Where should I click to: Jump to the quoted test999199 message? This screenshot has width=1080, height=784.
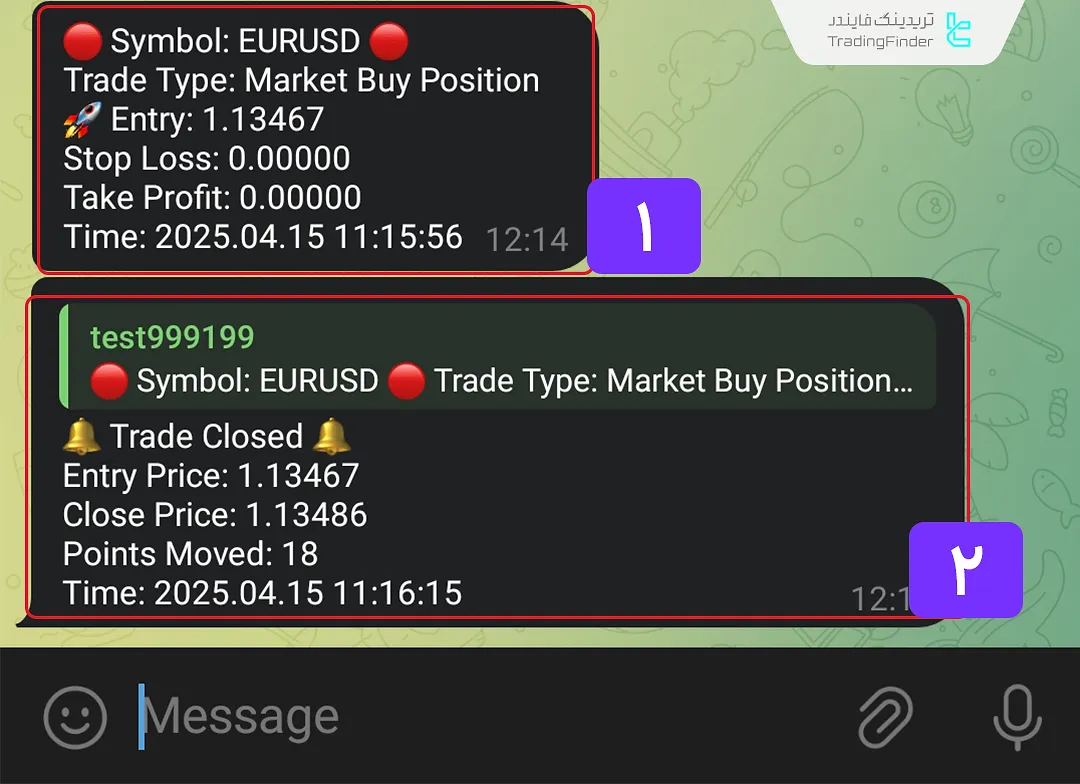[x=498, y=358]
